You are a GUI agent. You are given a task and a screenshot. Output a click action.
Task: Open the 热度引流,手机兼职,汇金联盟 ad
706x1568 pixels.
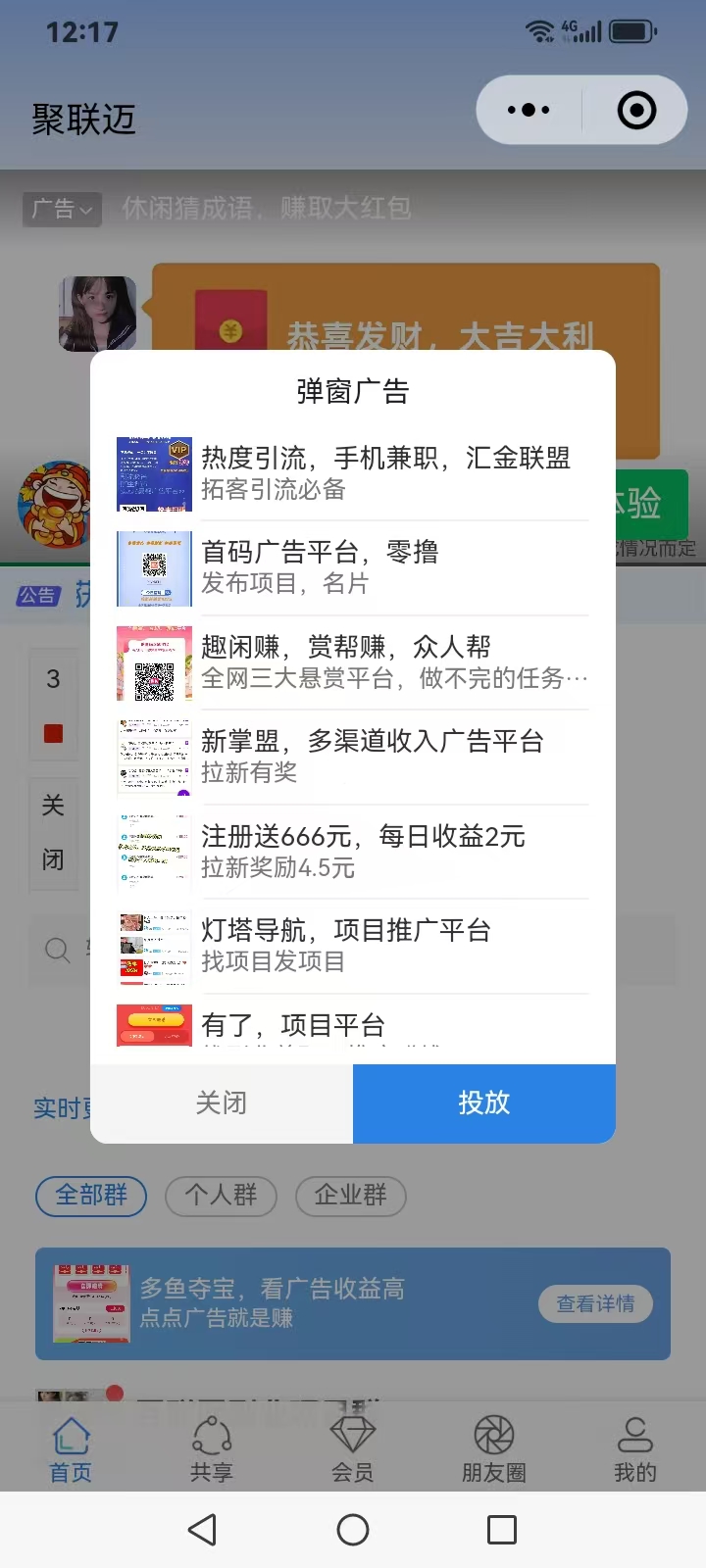[353, 473]
